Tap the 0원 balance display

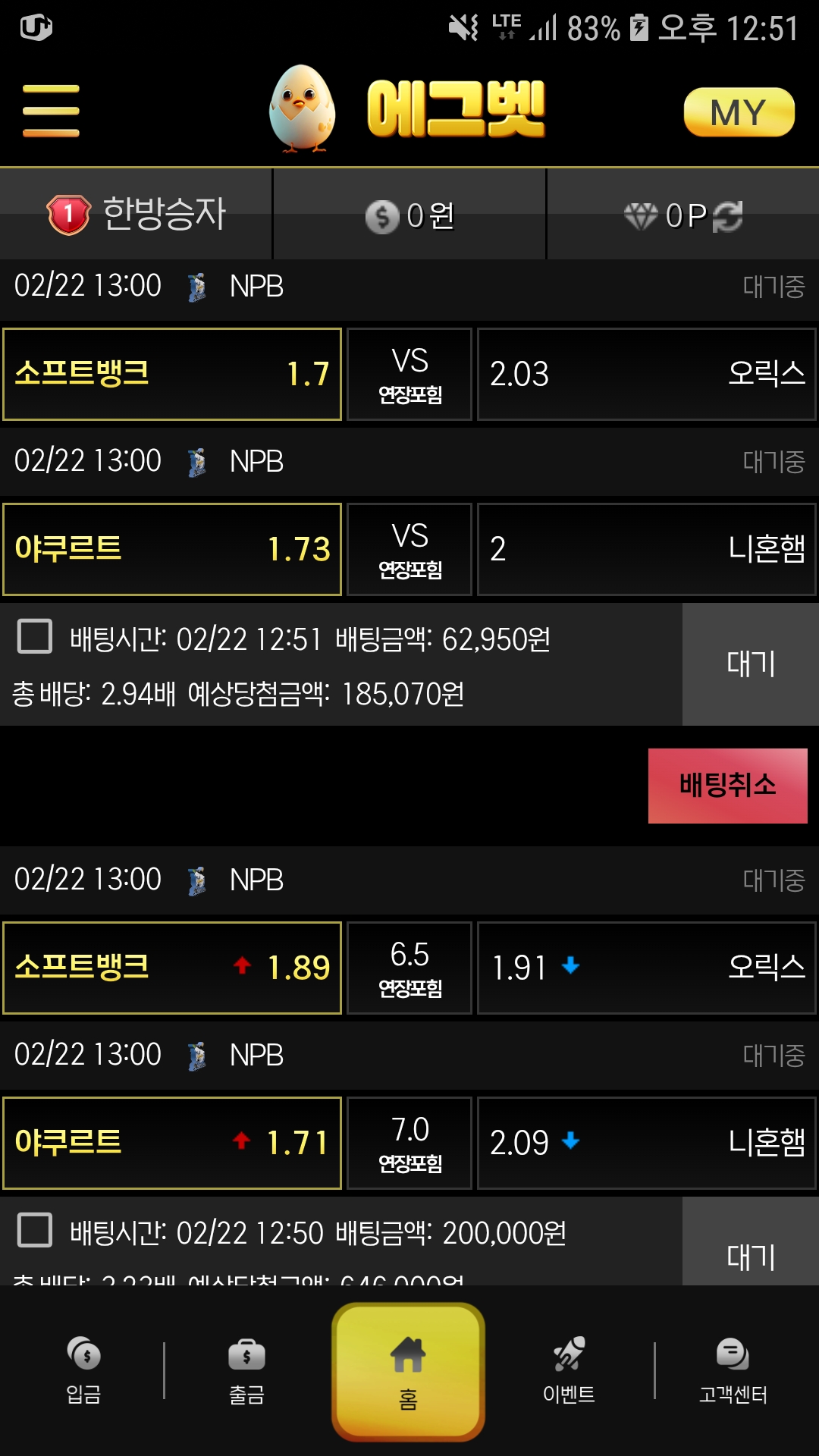(x=409, y=216)
